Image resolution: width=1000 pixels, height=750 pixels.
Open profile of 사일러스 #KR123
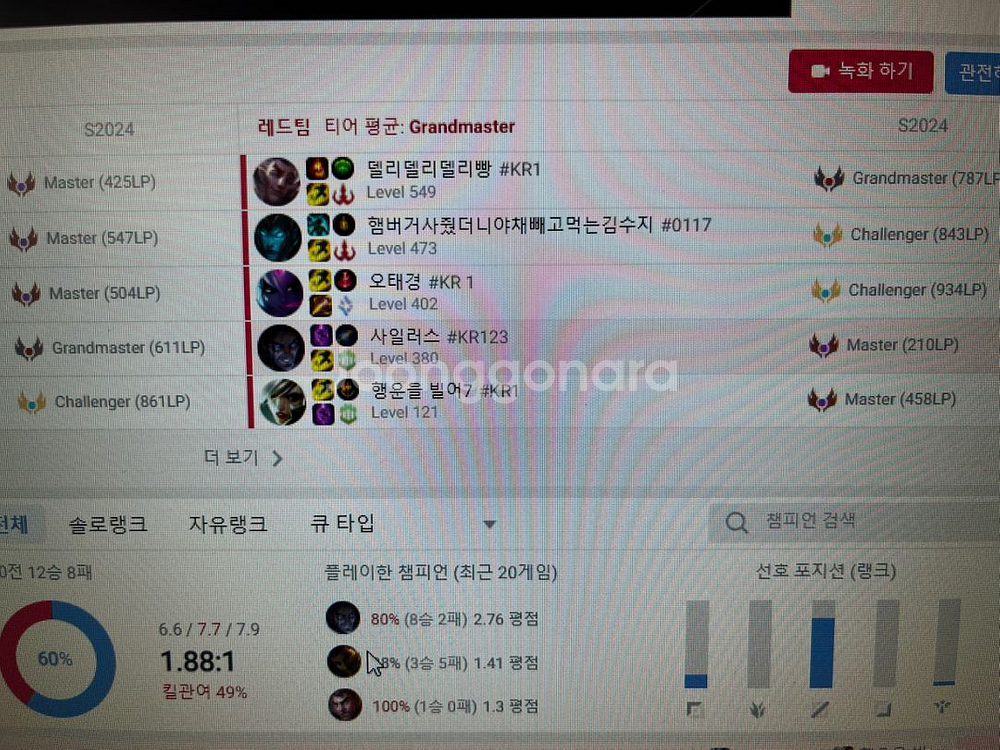tap(439, 337)
